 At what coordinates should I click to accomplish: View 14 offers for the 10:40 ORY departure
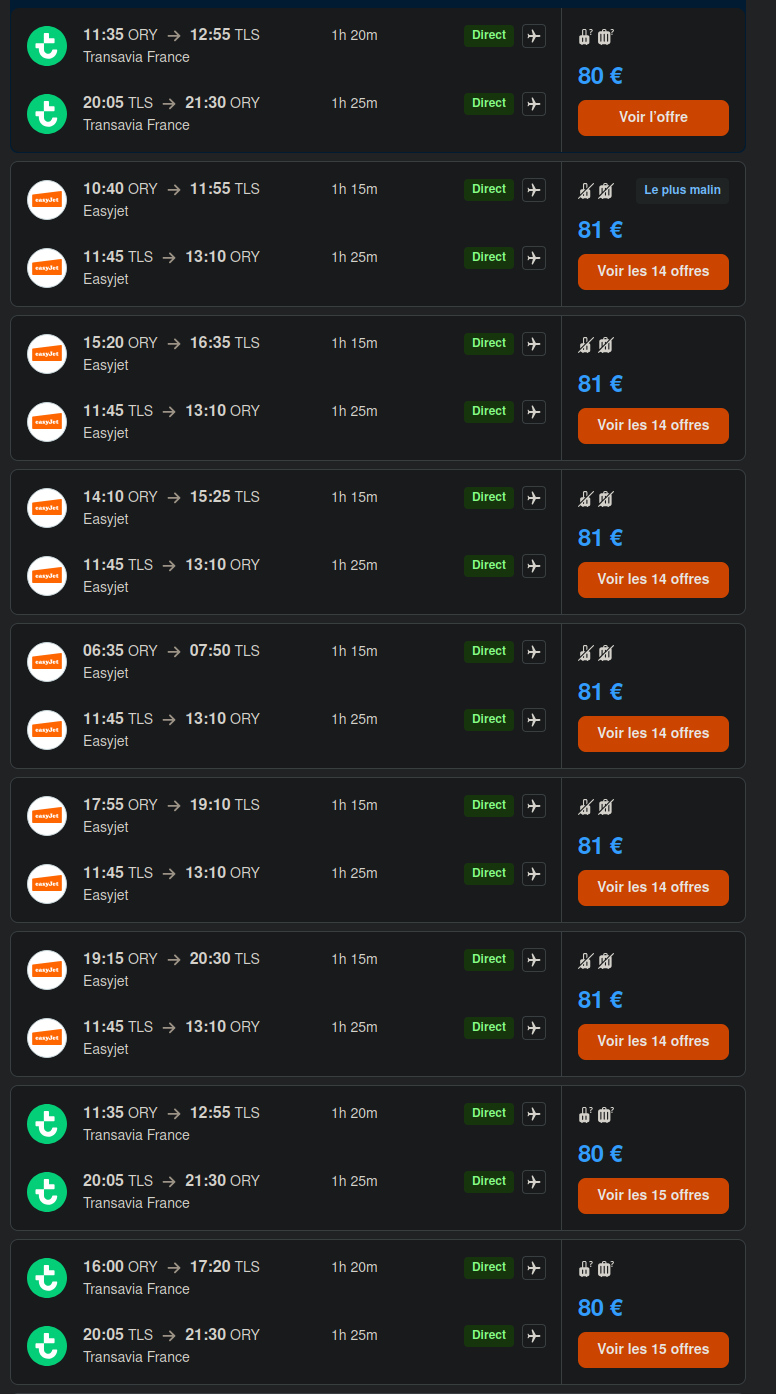pyautogui.click(x=653, y=272)
